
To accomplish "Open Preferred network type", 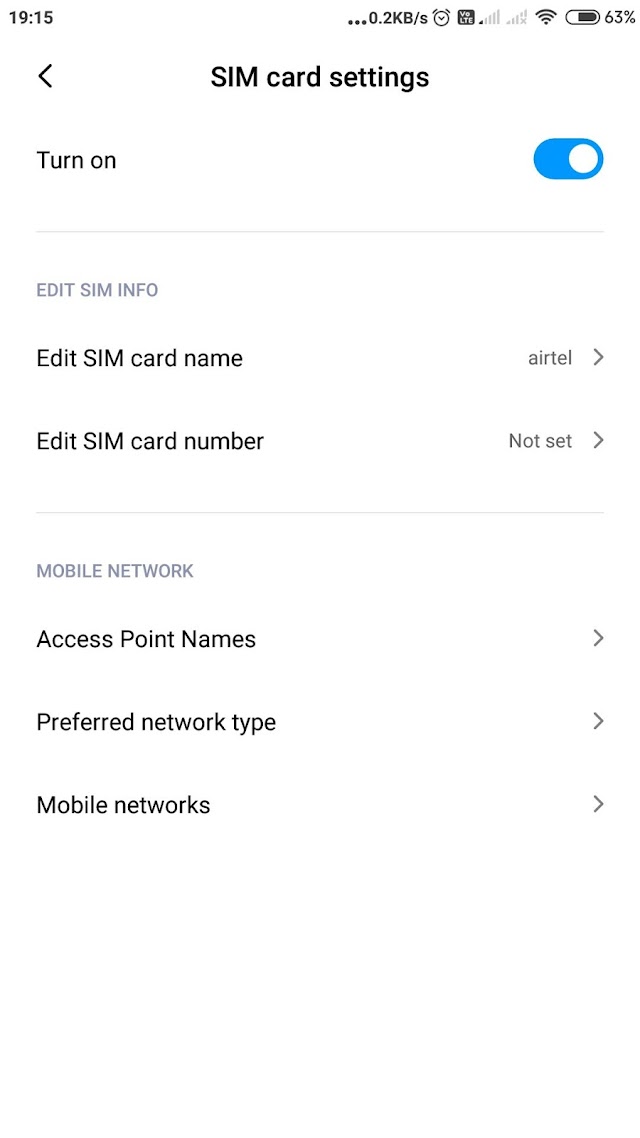I will point(320,722).
